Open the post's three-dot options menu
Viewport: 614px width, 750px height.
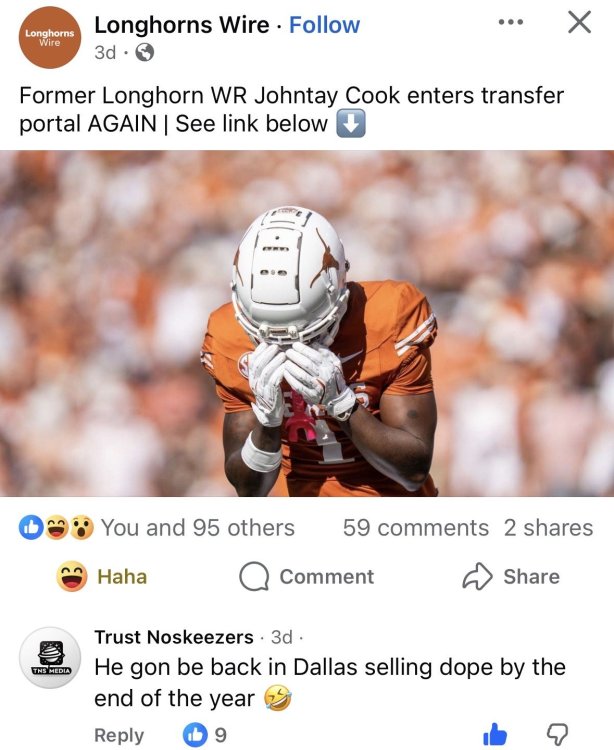point(511,23)
